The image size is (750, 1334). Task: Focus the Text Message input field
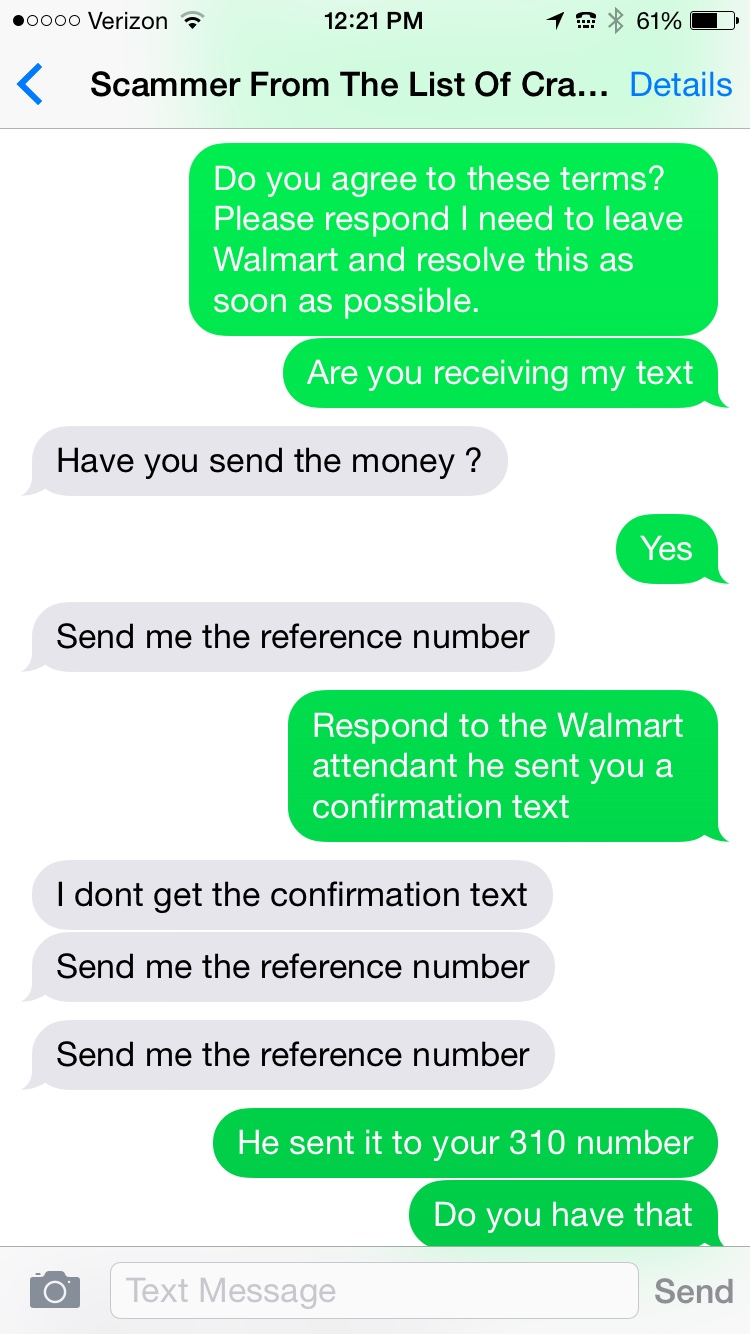click(373, 1290)
